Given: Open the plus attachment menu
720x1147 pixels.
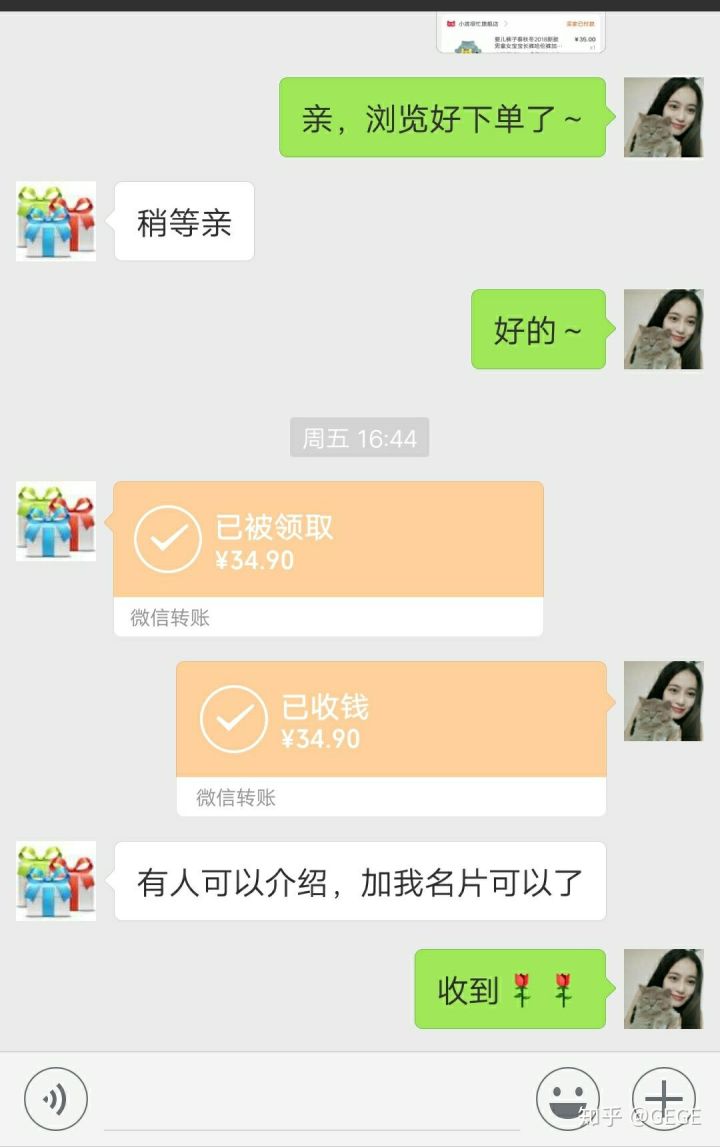Looking at the screenshot, I should 664,1099.
